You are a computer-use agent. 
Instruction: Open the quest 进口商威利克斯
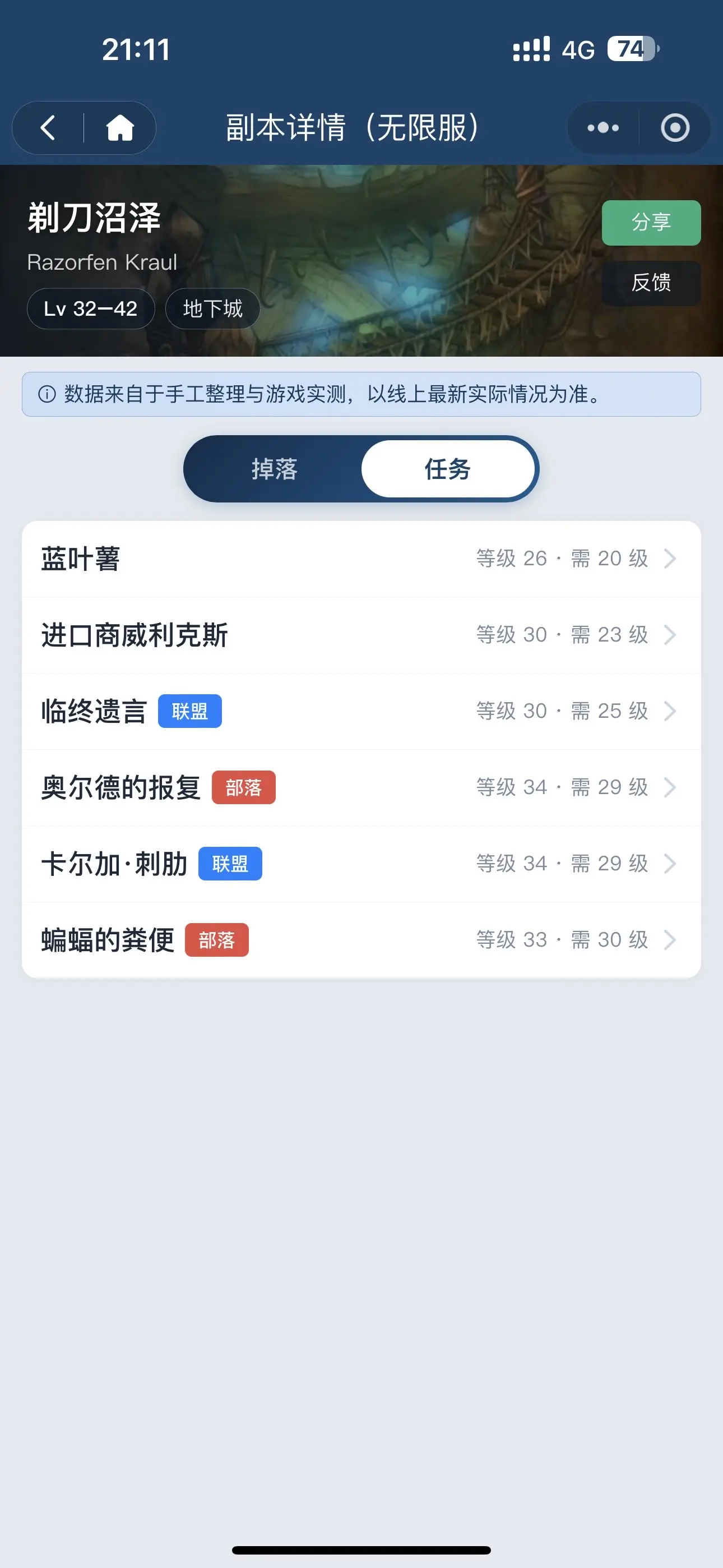coord(361,635)
